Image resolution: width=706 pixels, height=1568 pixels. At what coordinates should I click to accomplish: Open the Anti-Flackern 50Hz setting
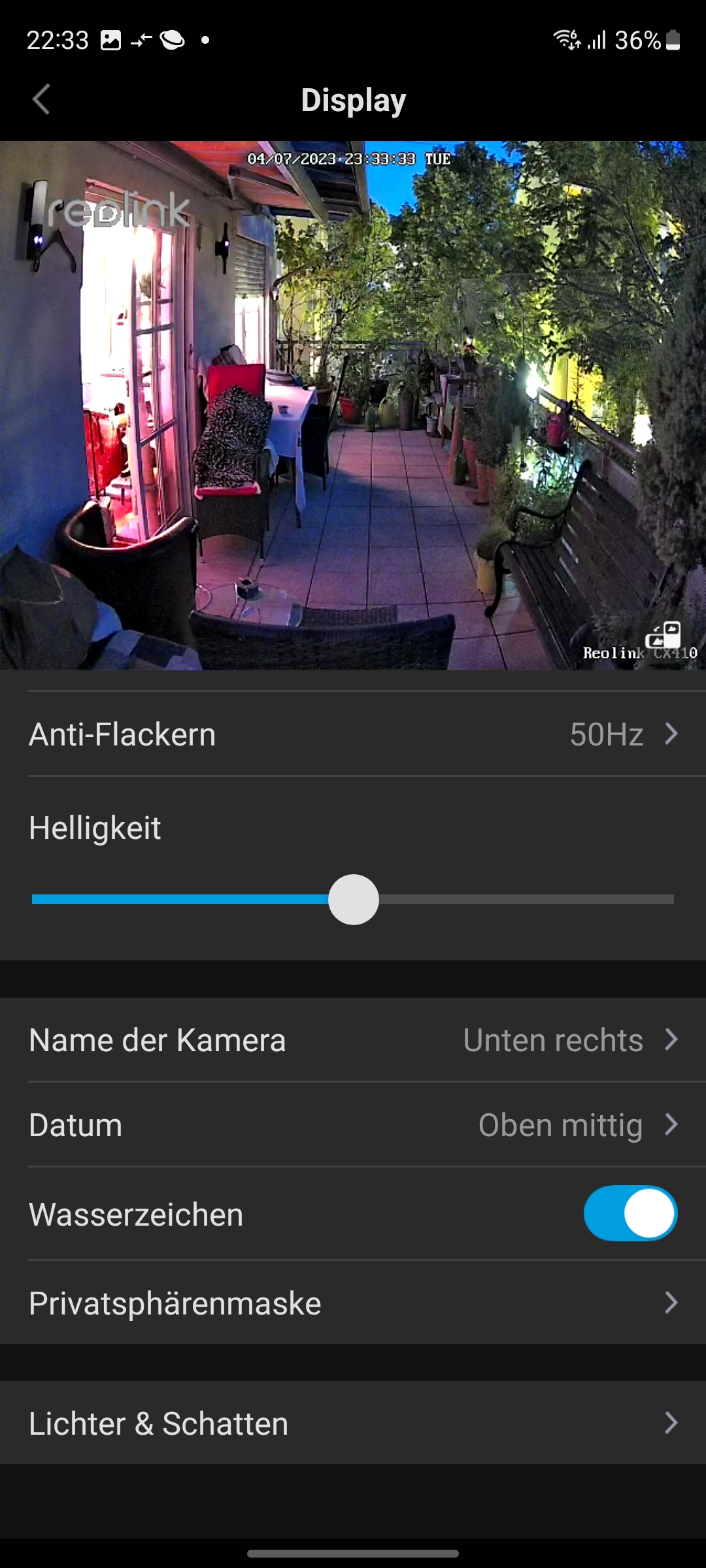(x=353, y=734)
